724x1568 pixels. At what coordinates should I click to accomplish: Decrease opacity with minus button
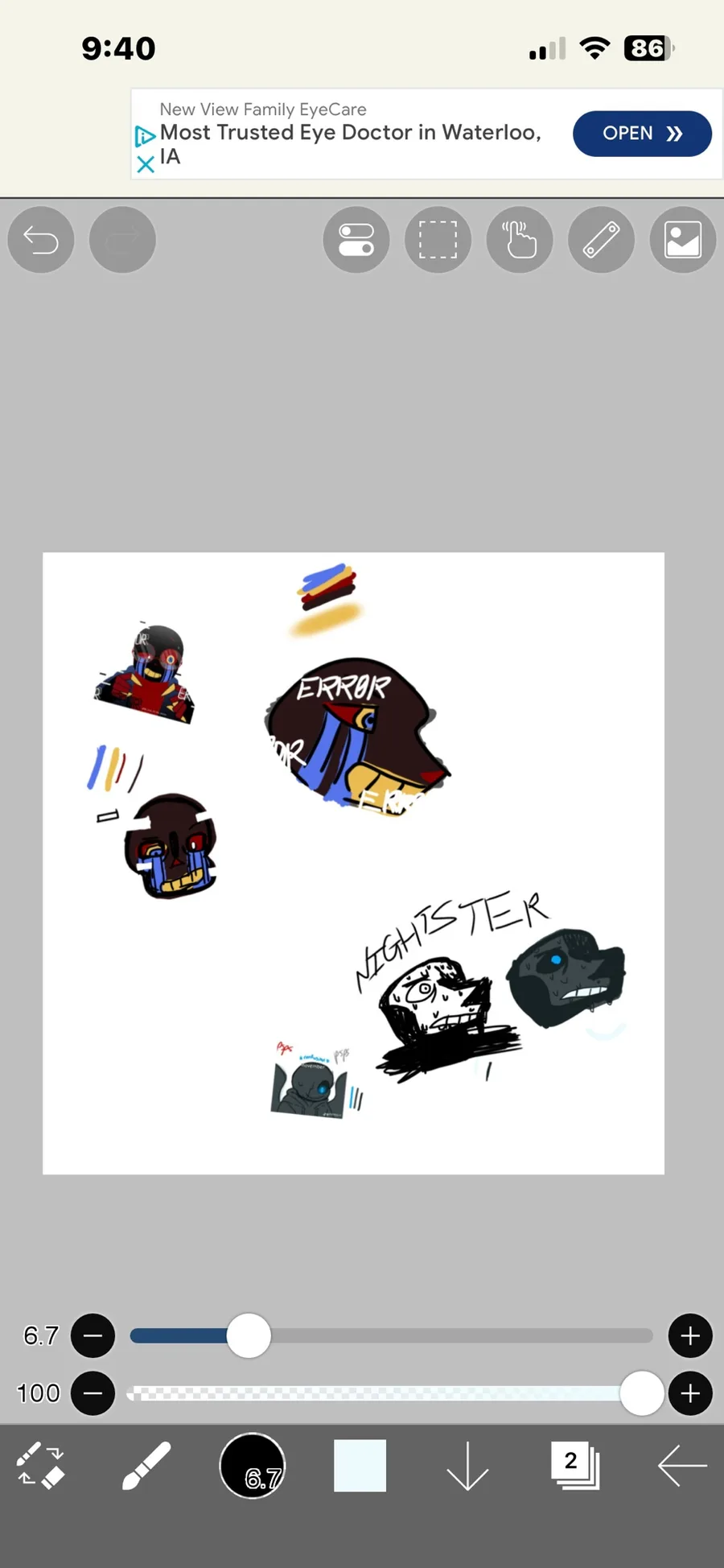coord(93,1393)
